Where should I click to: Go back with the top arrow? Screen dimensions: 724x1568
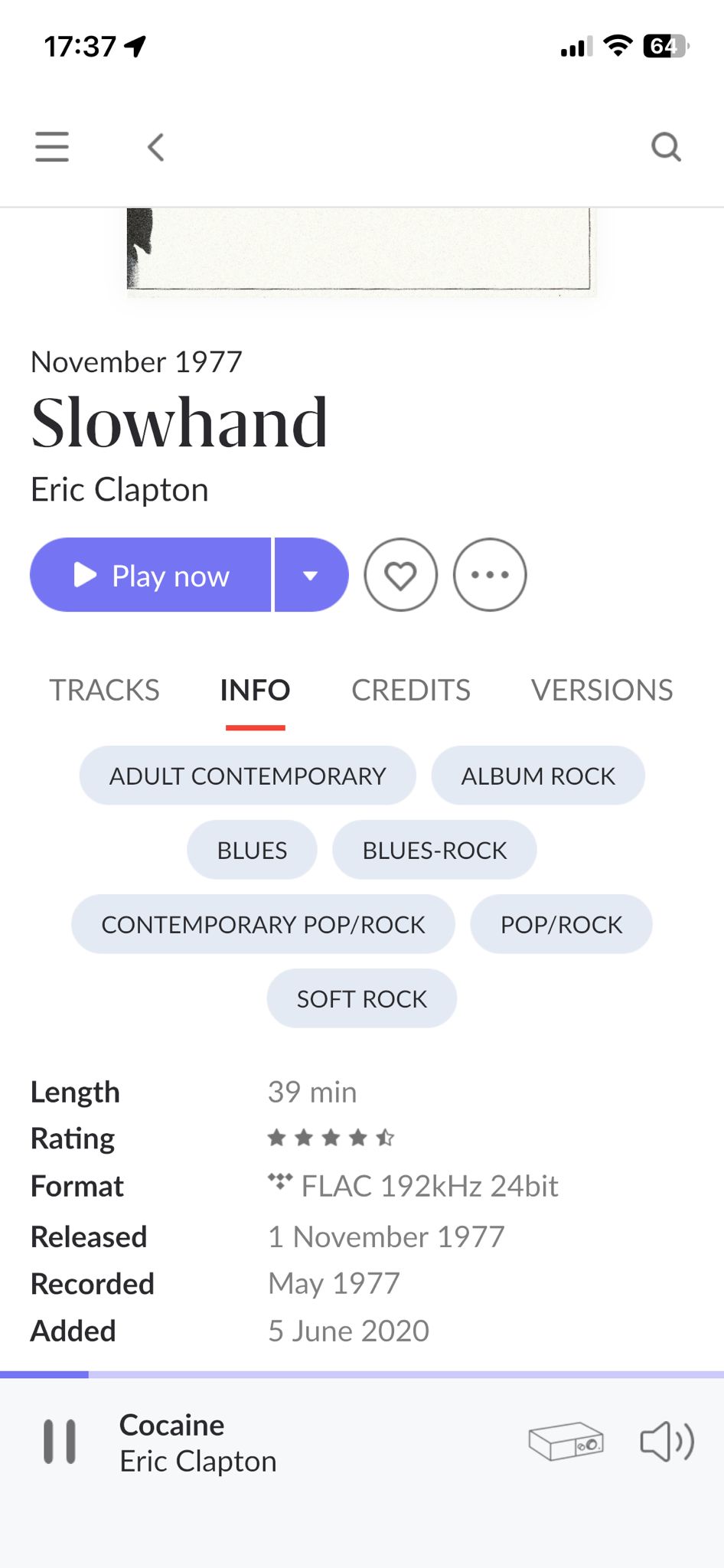pyautogui.click(x=156, y=147)
